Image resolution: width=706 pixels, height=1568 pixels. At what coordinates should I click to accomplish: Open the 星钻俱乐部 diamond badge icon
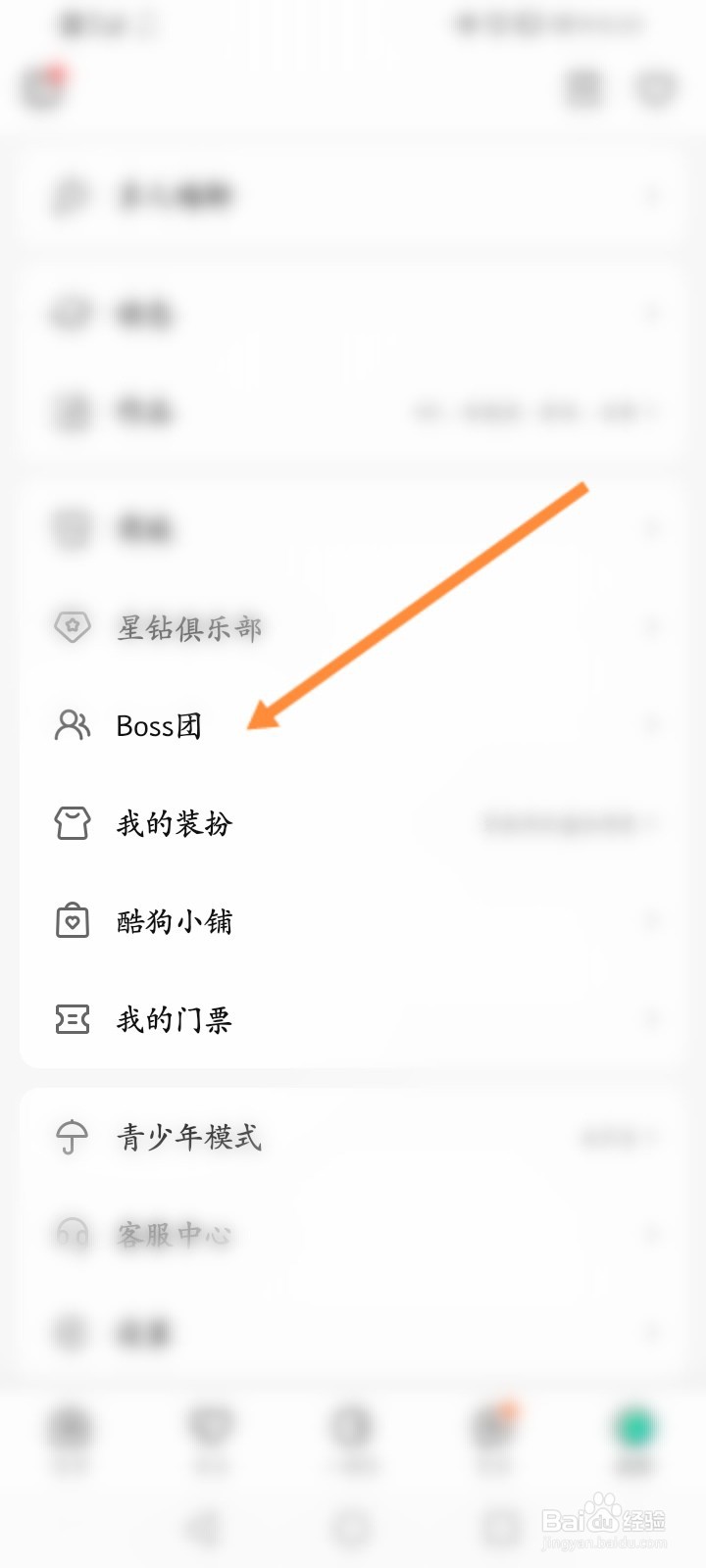tap(70, 627)
